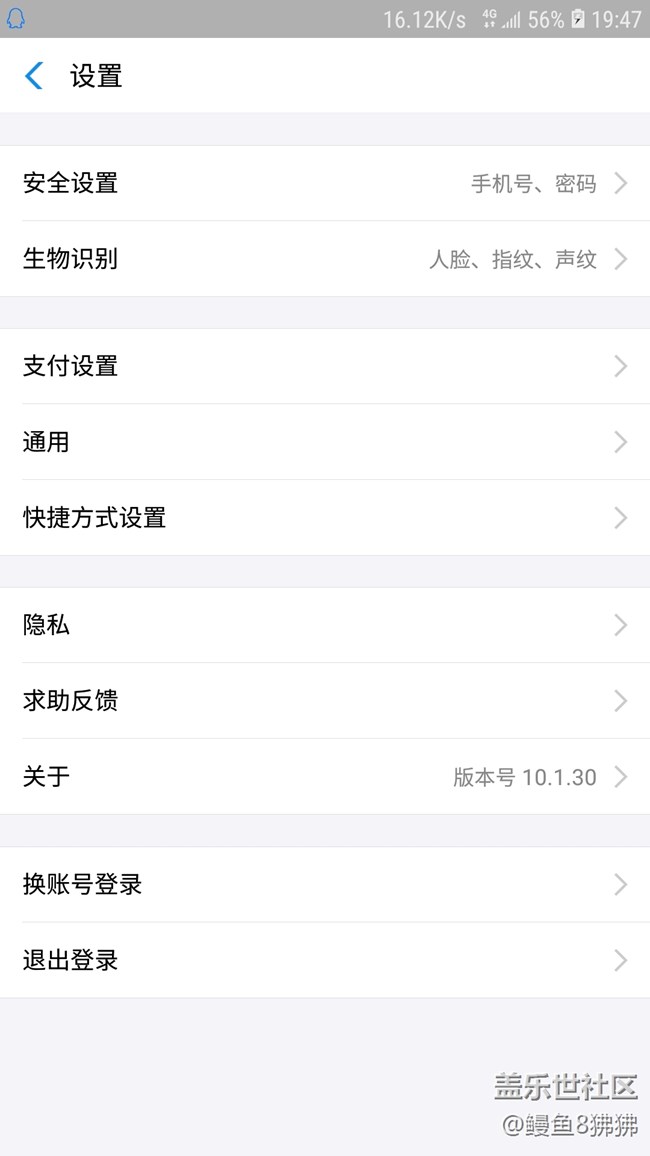Screen dimensions: 650x1156
Task: Open 隐私 settings
Action: [325, 625]
